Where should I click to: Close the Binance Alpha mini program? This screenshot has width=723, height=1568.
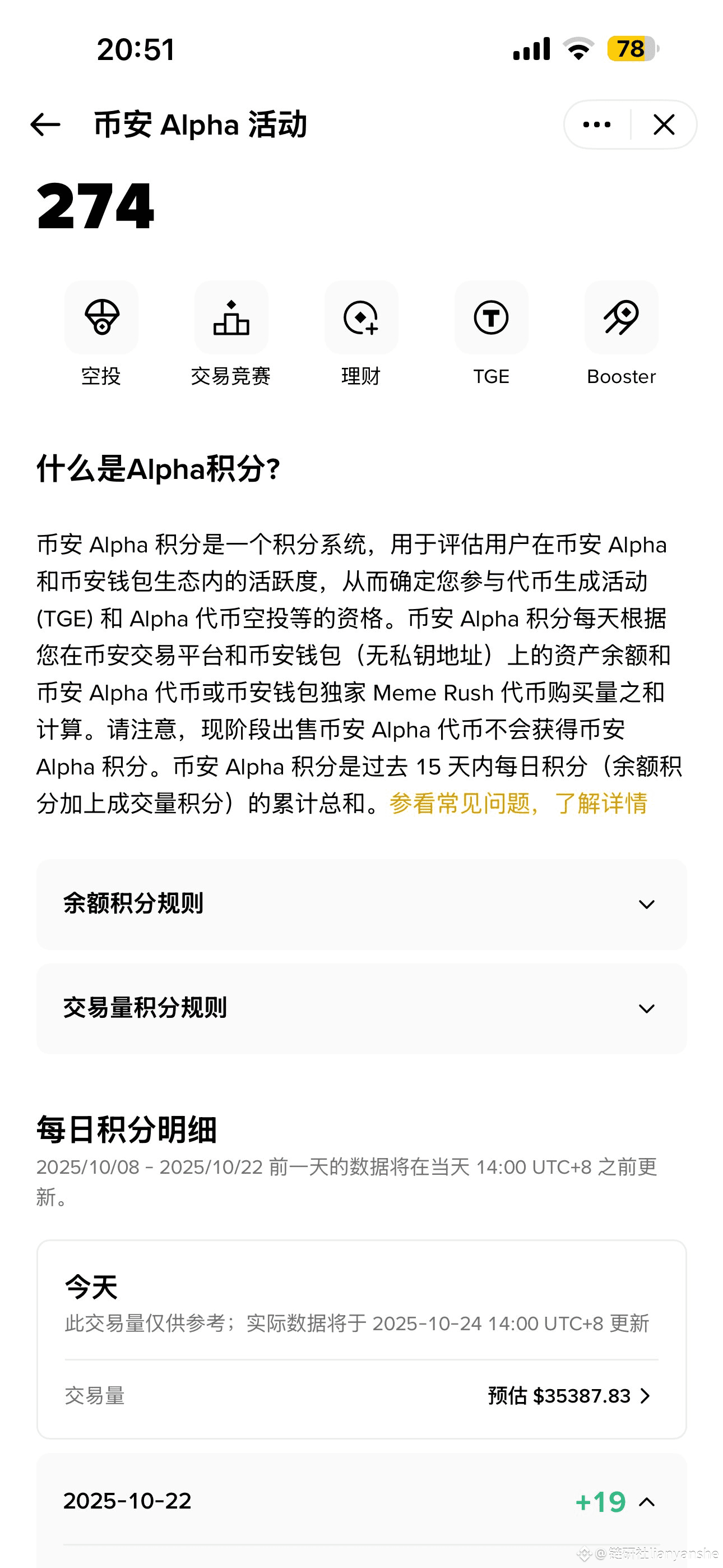664,125
